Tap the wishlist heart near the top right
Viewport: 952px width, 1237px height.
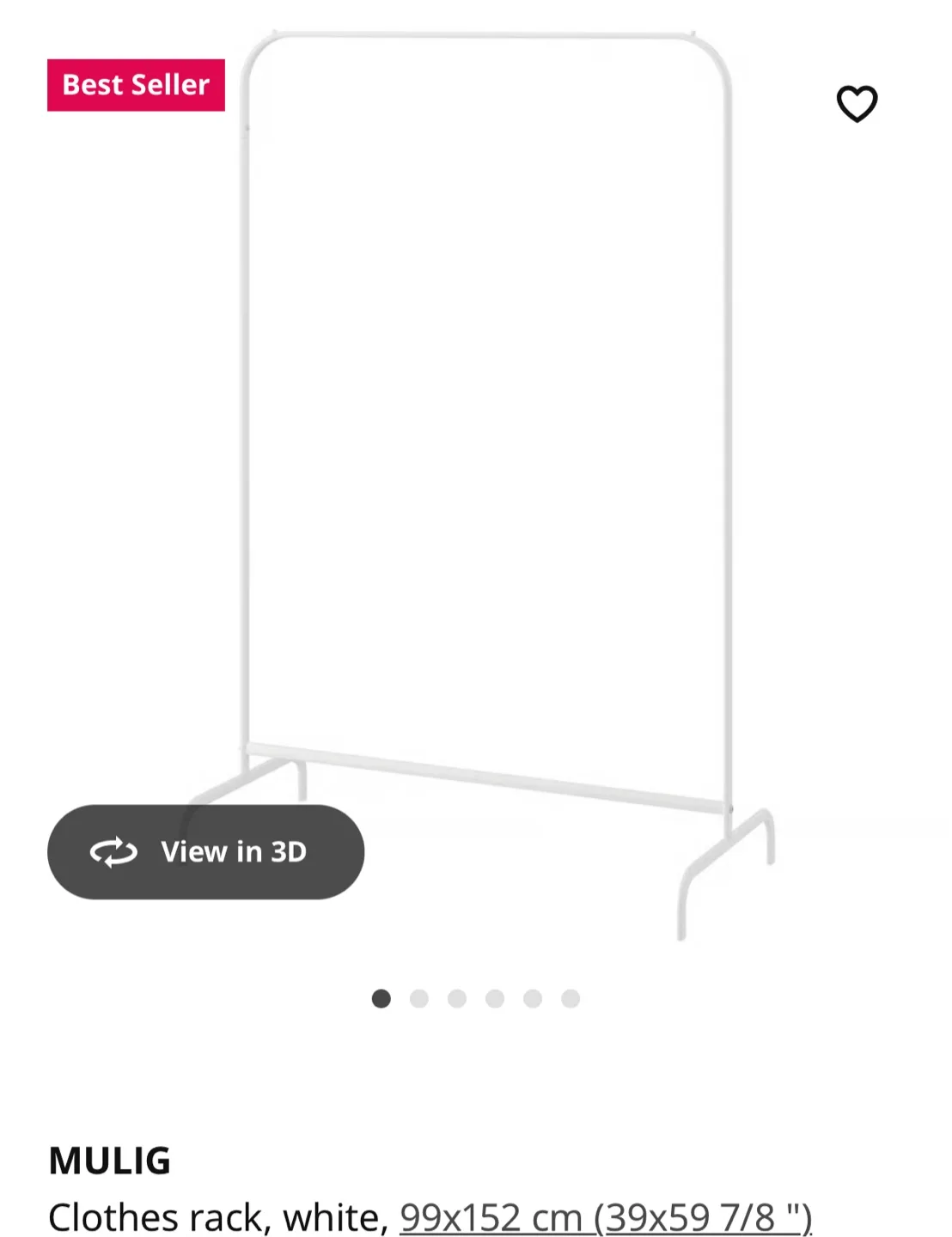pyautogui.click(x=857, y=105)
